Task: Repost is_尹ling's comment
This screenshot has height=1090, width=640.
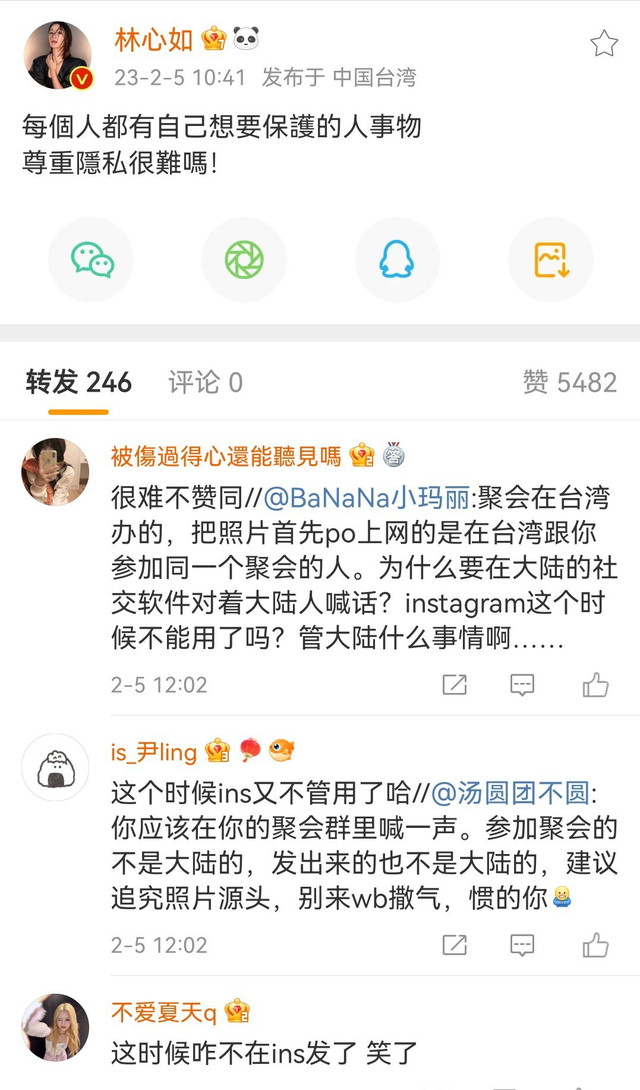Action: tap(455, 944)
